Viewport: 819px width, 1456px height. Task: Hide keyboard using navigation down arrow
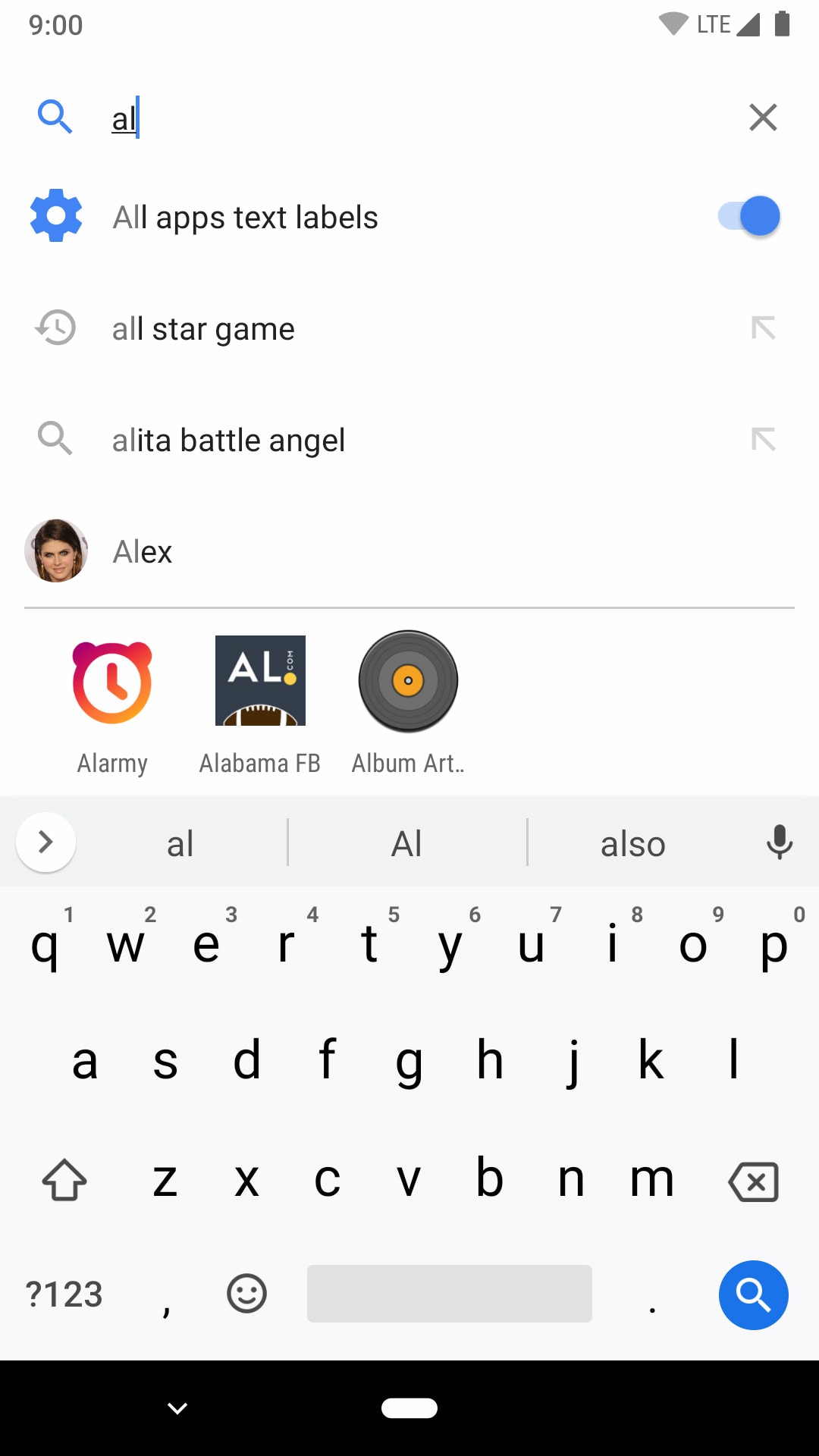[x=177, y=1408]
